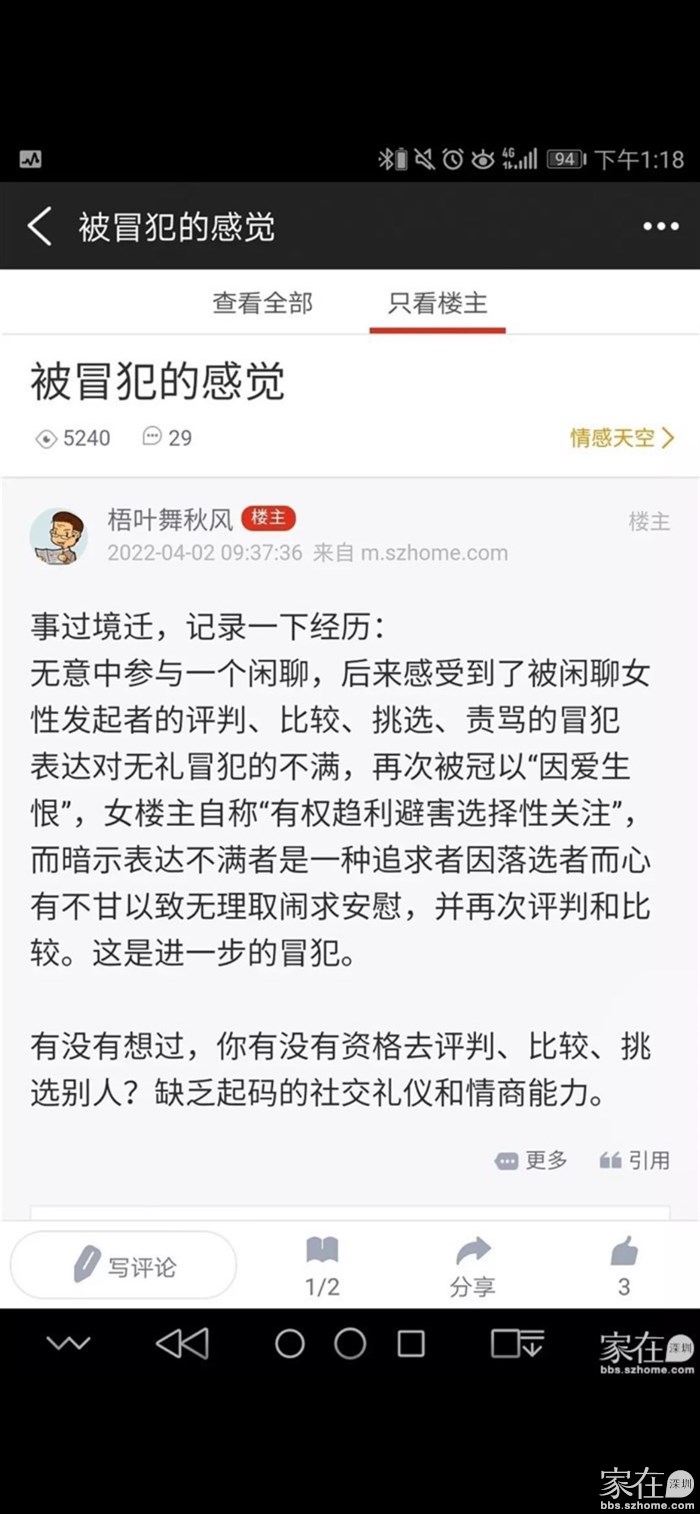Image resolution: width=700 pixels, height=1514 pixels.
Task: Quote the post with 引用
Action: coord(634,1160)
